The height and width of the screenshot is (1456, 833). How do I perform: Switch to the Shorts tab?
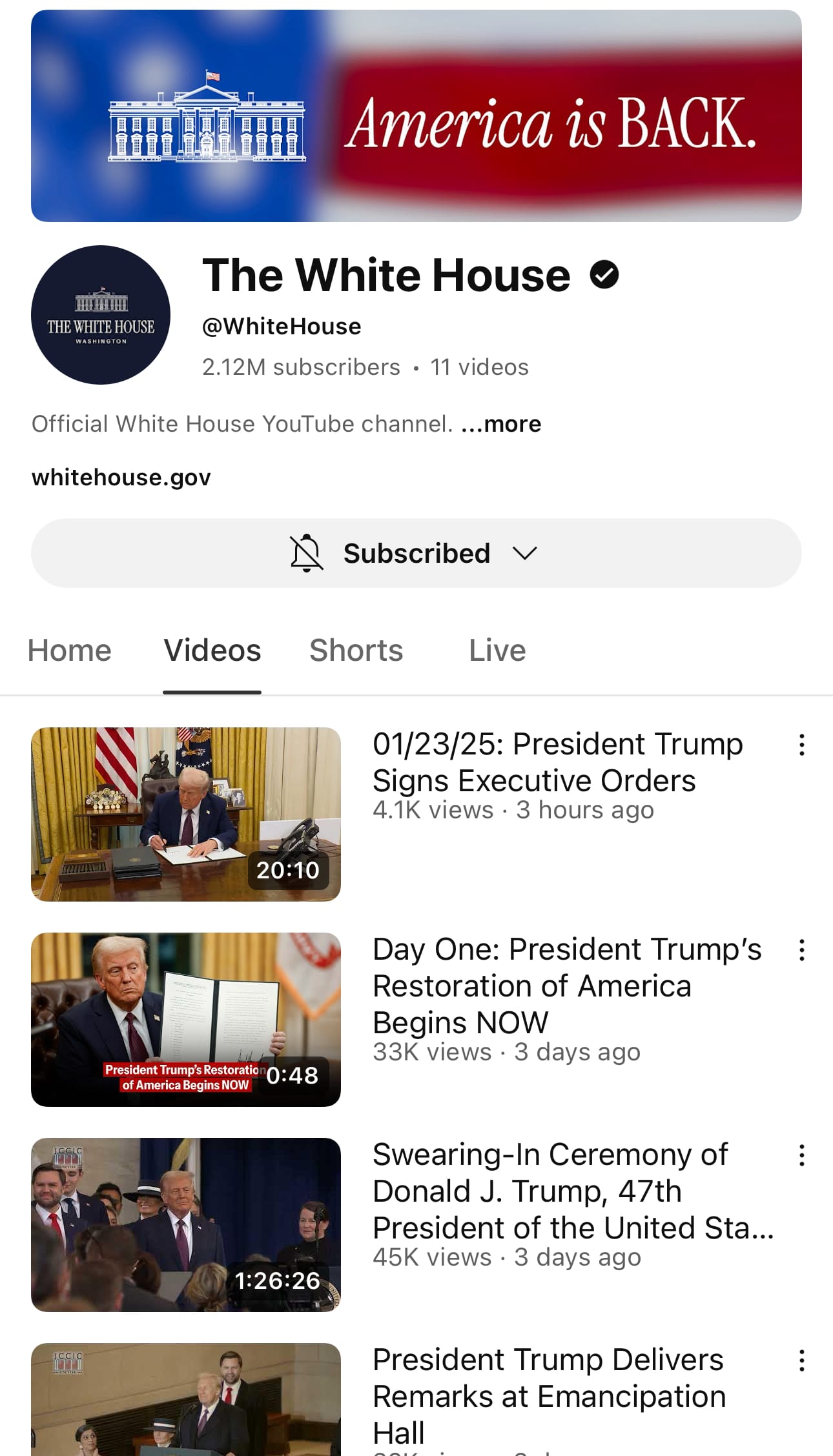[356, 650]
